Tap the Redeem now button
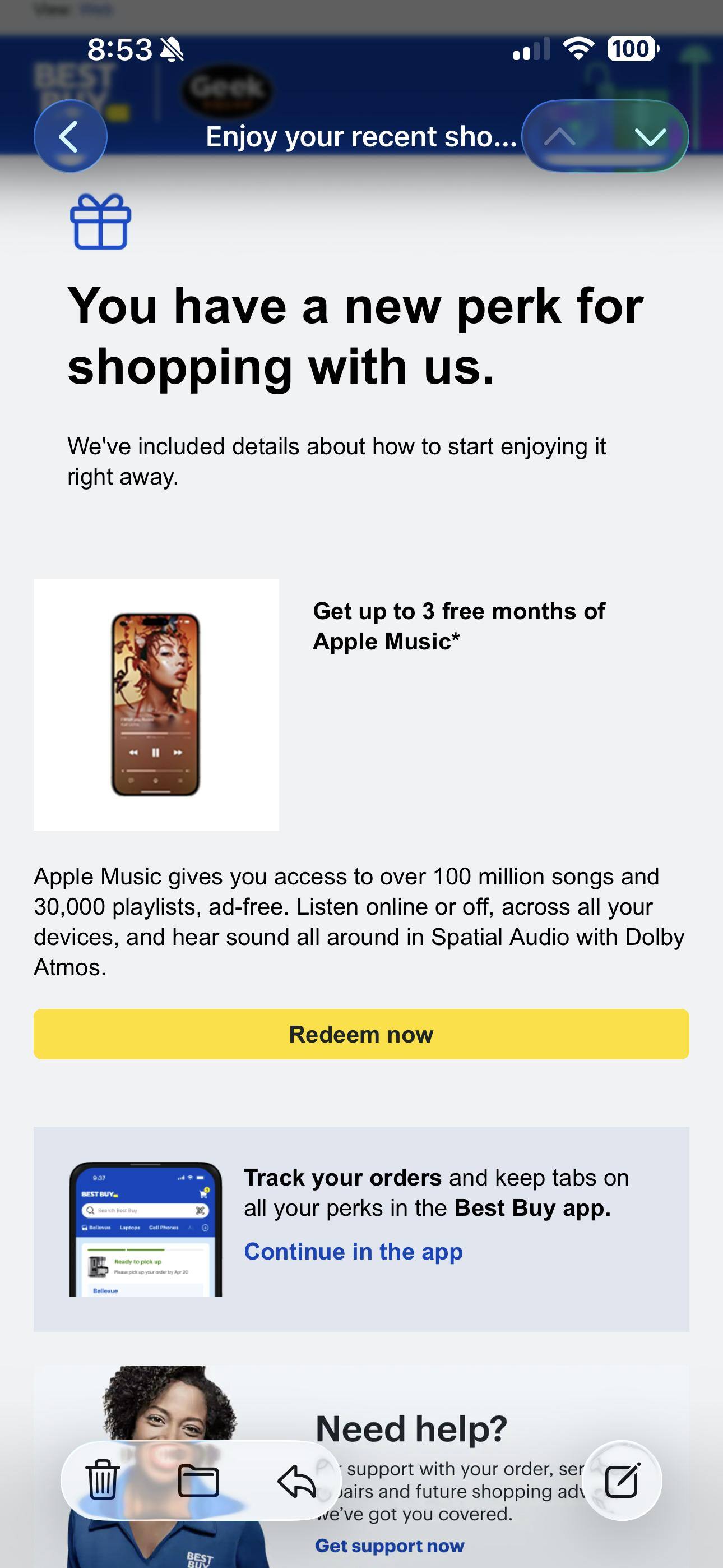This screenshot has width=723, height=1568. click(x=361, y=1034)
